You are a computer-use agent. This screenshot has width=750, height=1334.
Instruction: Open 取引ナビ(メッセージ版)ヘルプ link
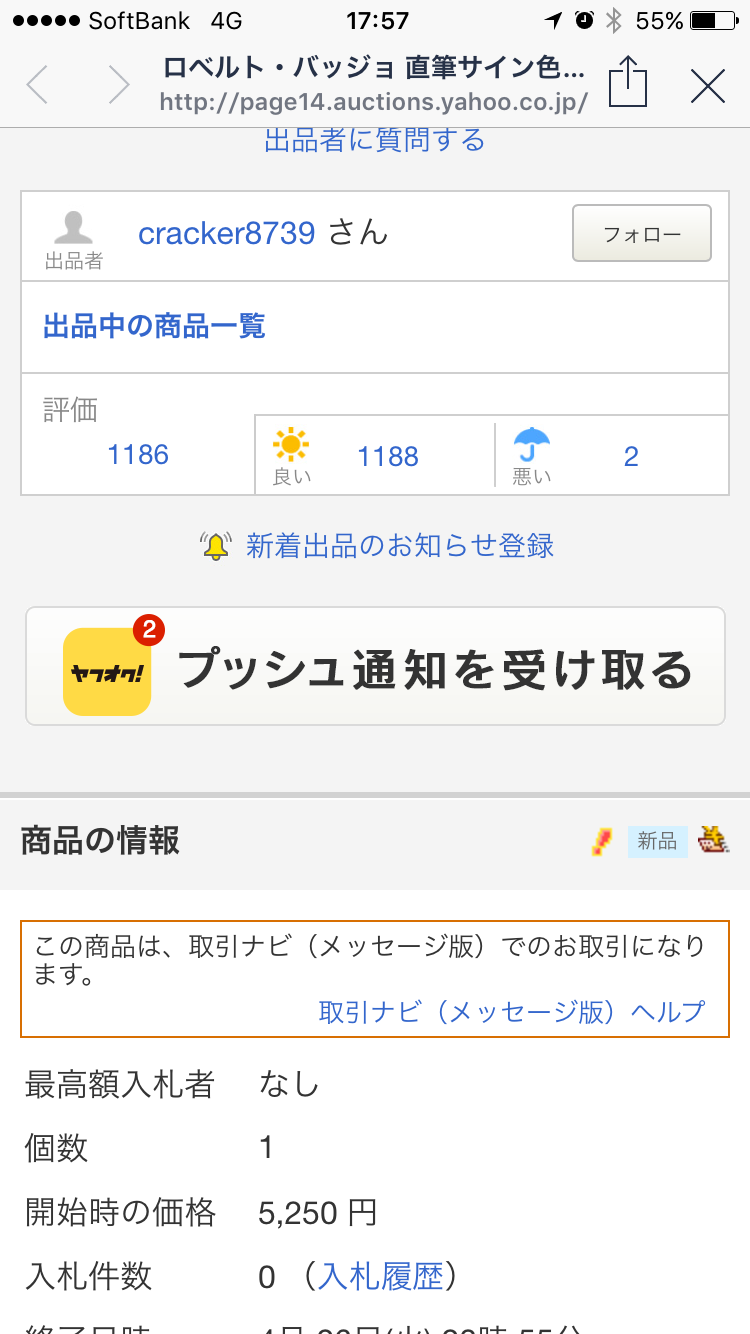coord(511,1012)
